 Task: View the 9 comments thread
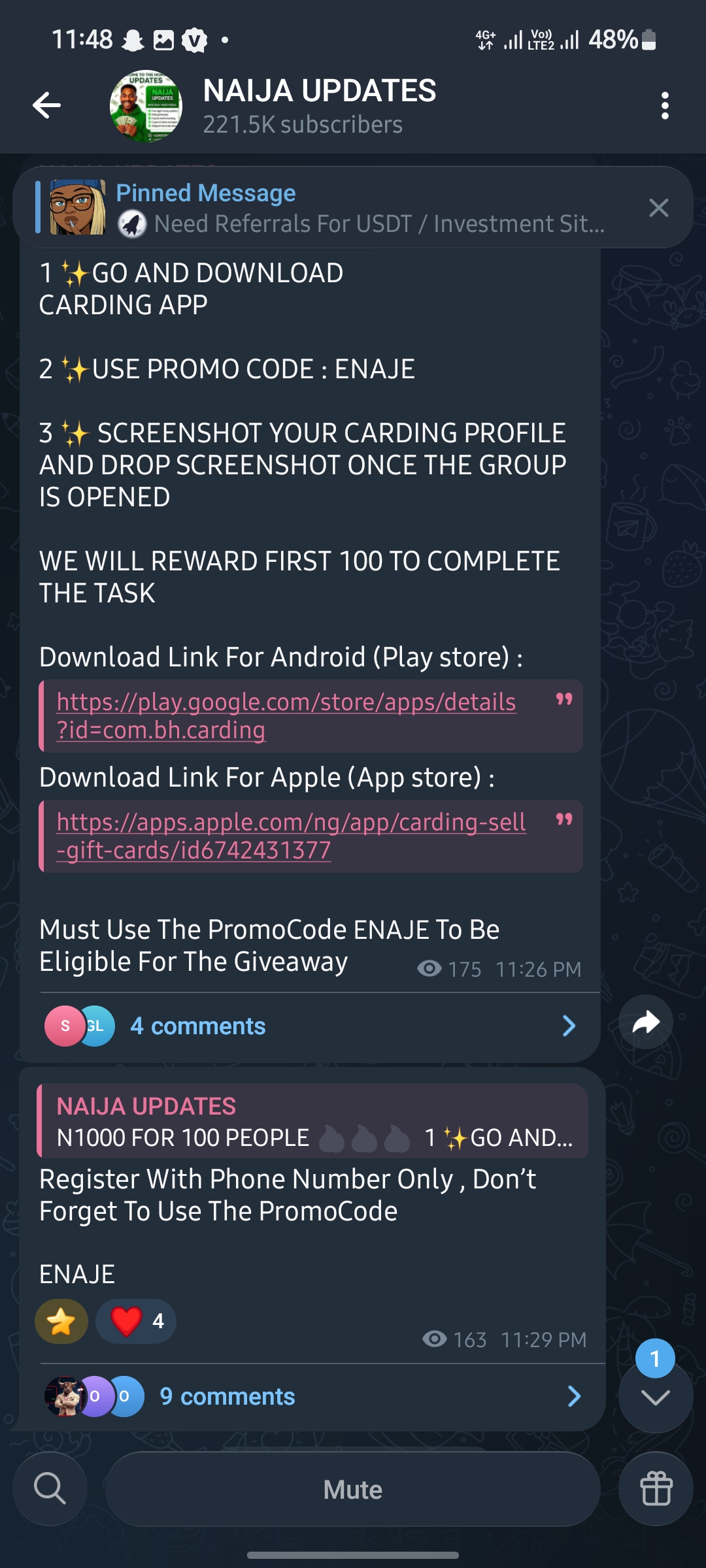pos(311,1397)
